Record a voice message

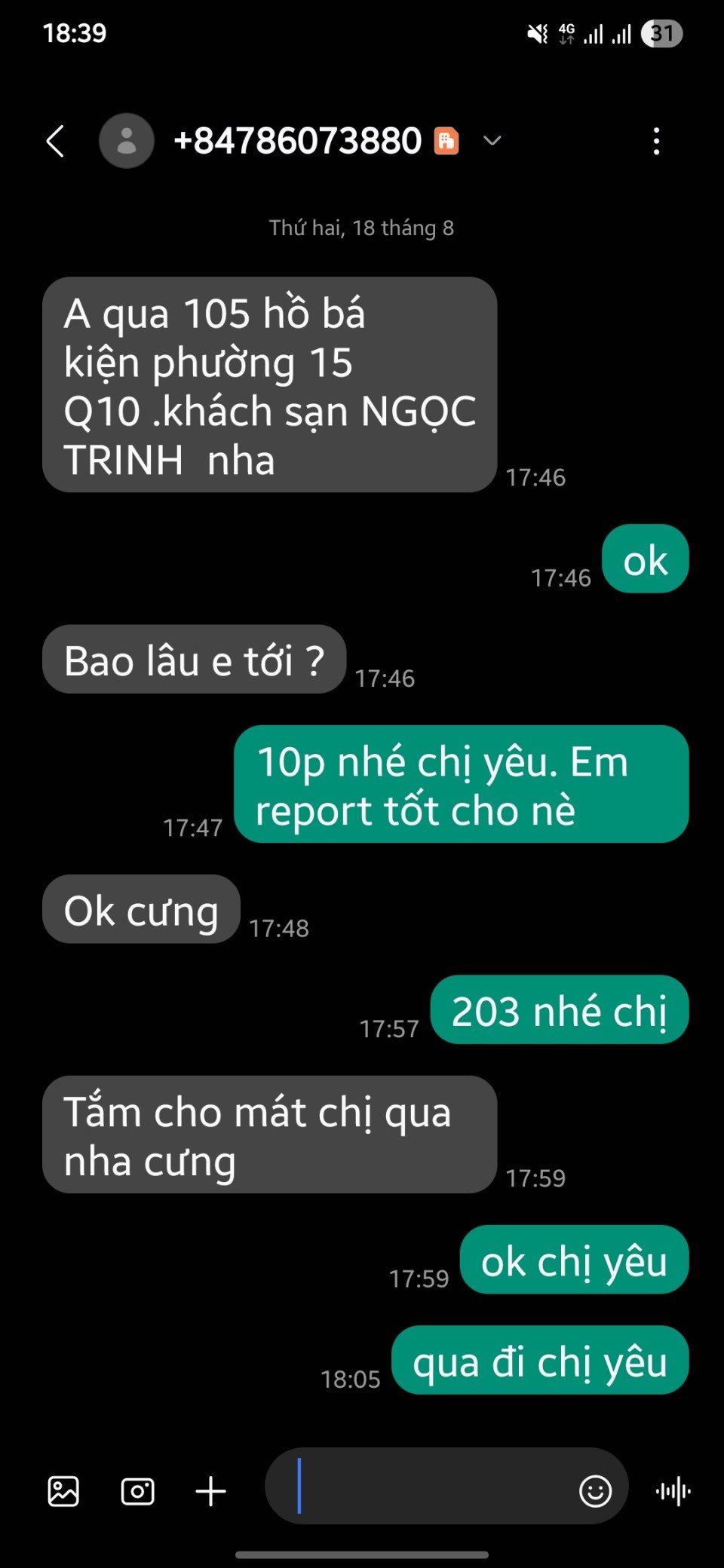673,1490
